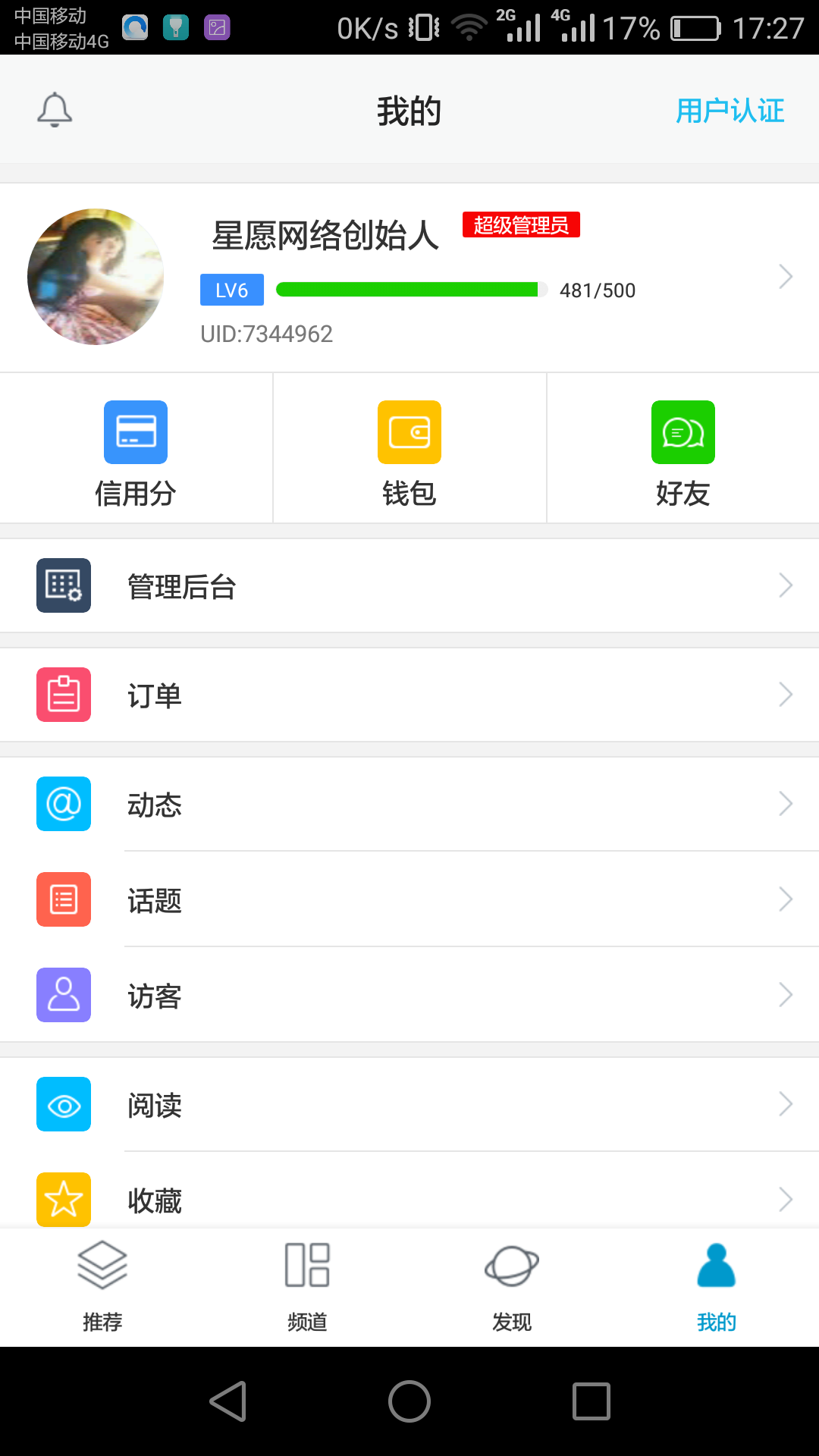Viewport: 819px width, 1456px height.
Task: Expand the 话题 topics row chevron
Action: [785, 899]
